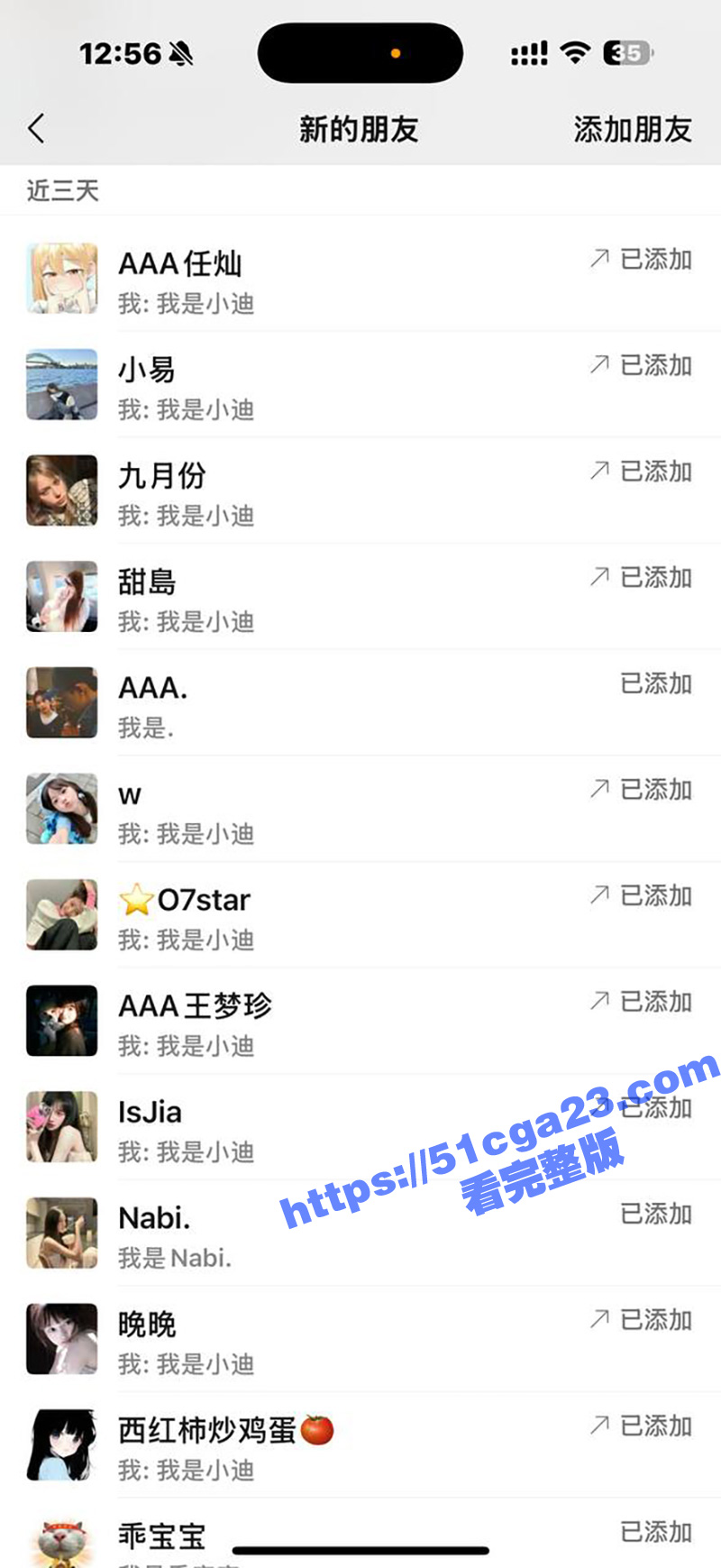Tap the Wi-Fi icon in the status bar

575,52
